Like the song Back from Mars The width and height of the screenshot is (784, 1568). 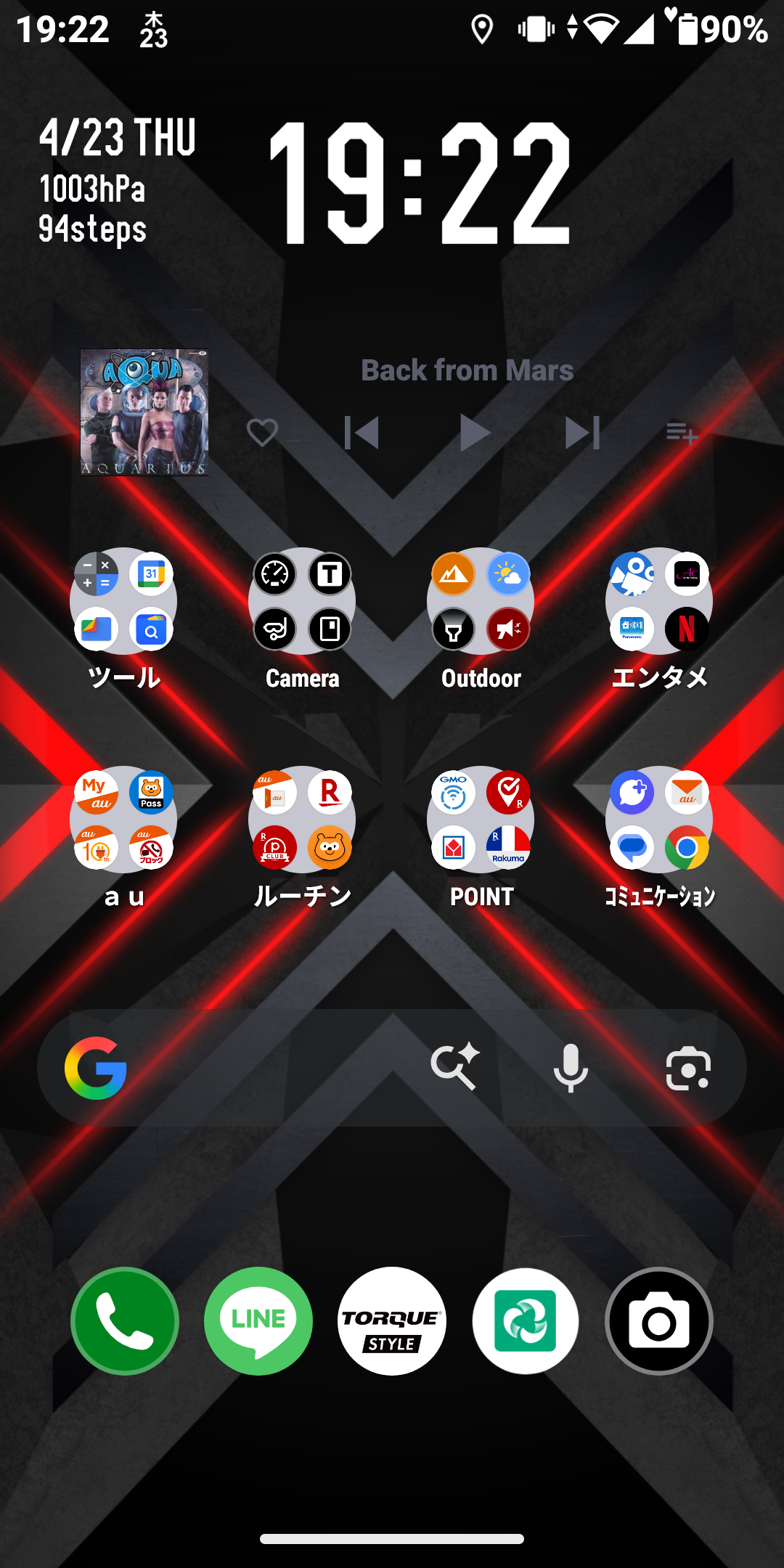click(262, 433)
